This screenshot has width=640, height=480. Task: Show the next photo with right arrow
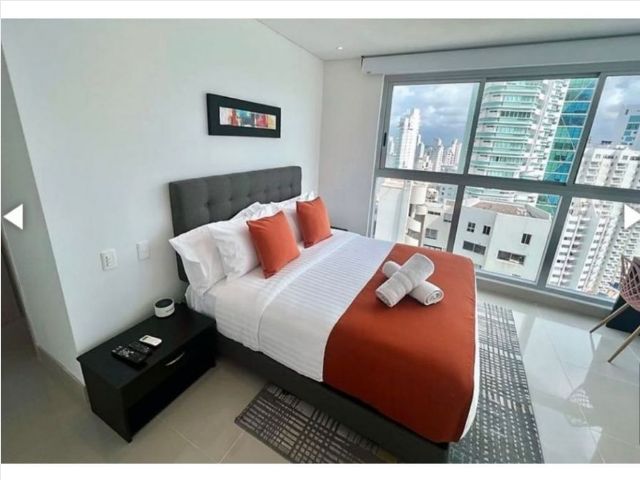pos(630,216)
